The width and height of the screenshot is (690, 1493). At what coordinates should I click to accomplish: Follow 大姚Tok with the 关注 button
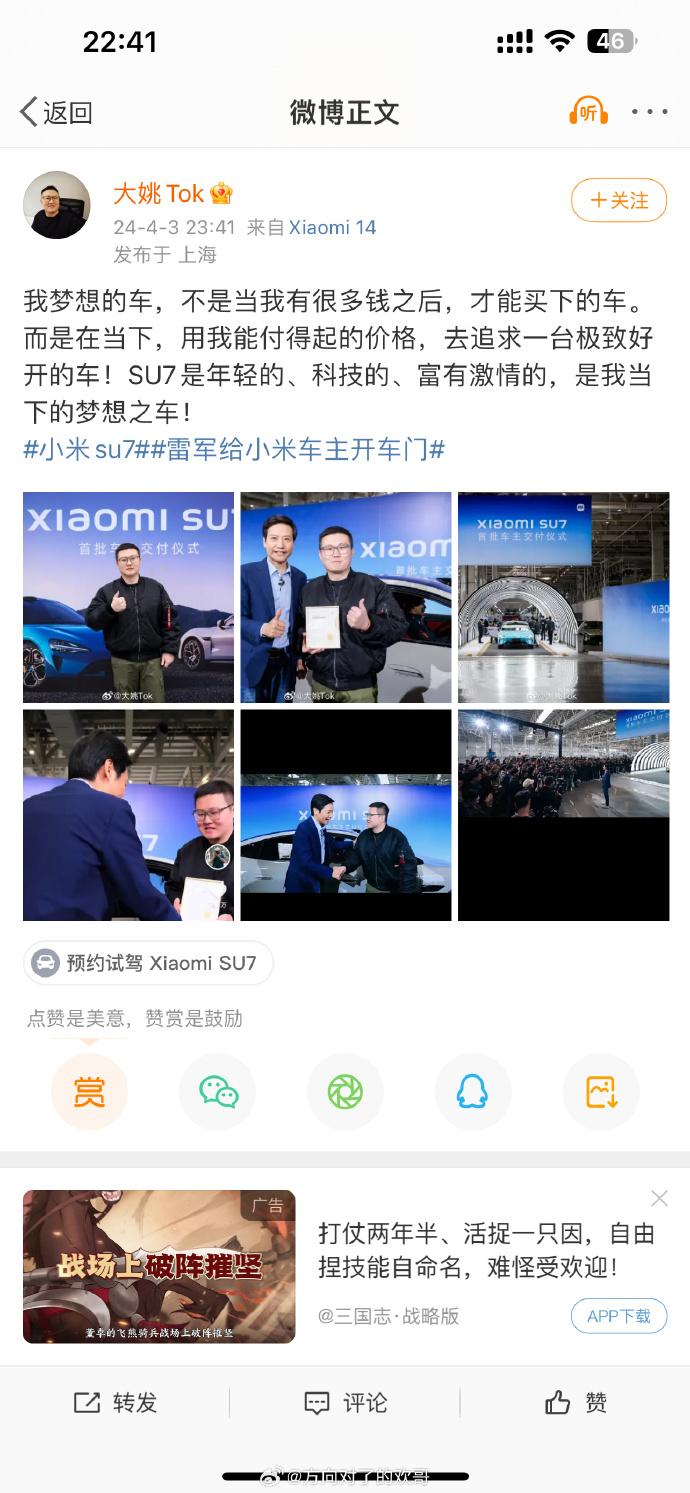[x=618, y=200]
